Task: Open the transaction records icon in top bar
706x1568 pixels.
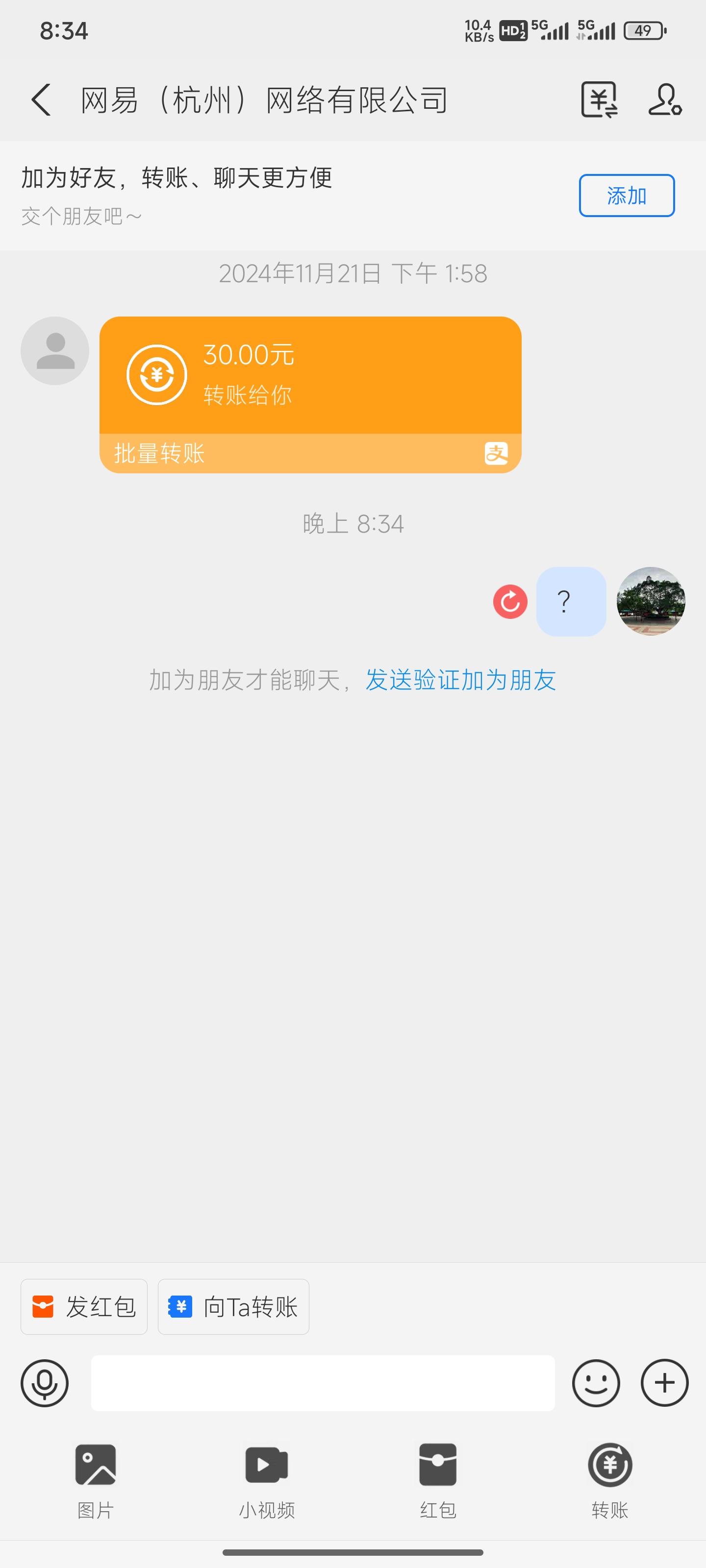Action: point(601,99)
